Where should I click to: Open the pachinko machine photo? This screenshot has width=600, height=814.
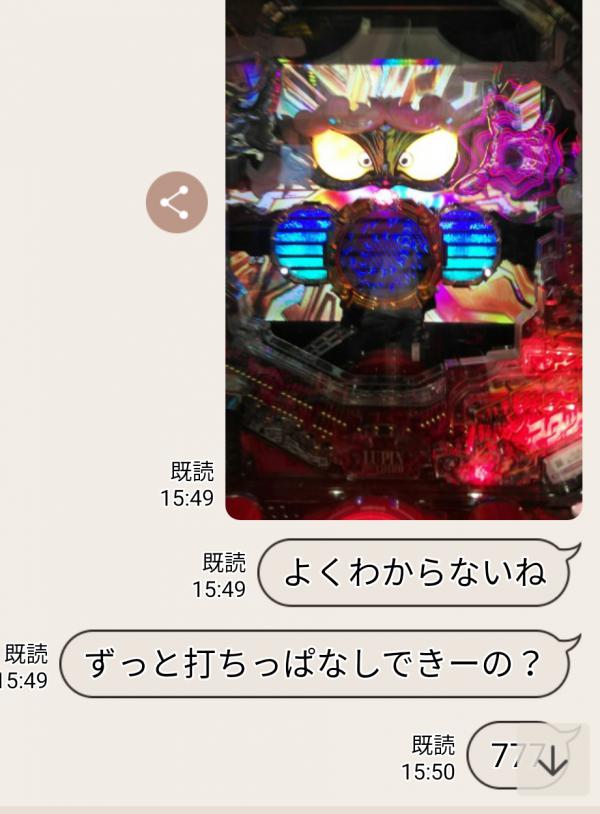[403, 260]
